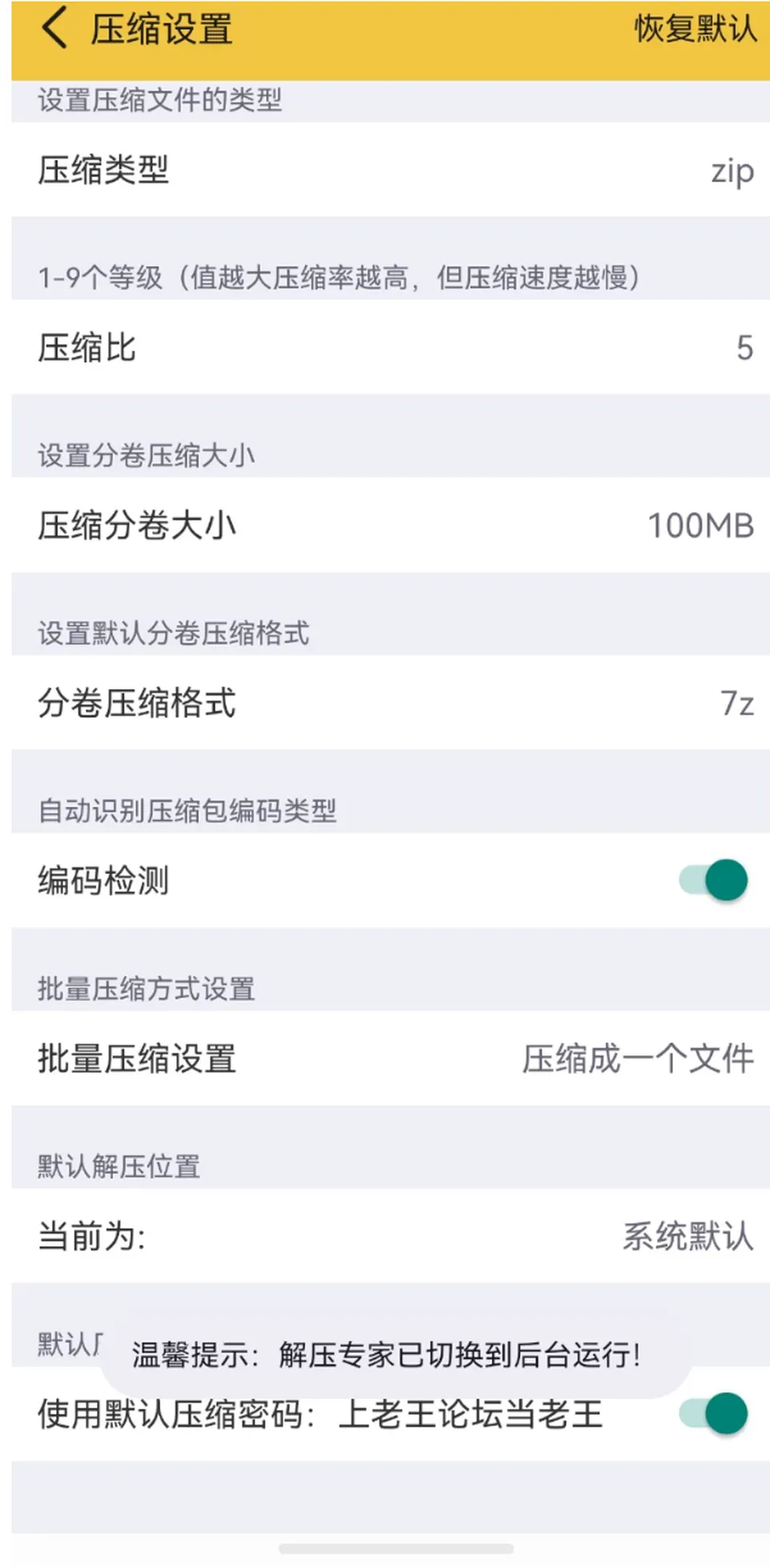
Task: Open the 压缩类型 setting
Action: [x=391, y=170]
